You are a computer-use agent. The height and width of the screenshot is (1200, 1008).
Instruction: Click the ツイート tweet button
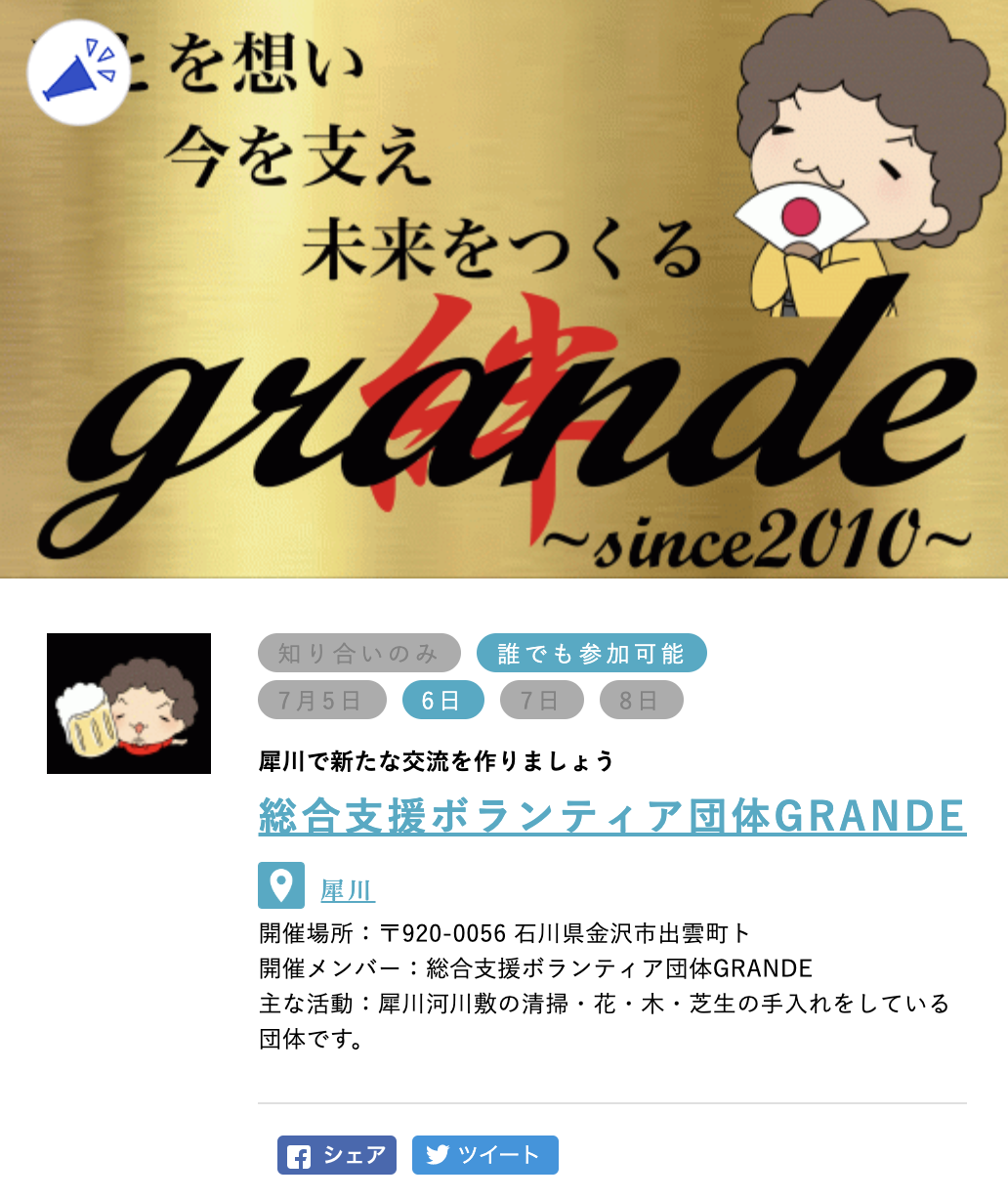[x=484, y=1155]
